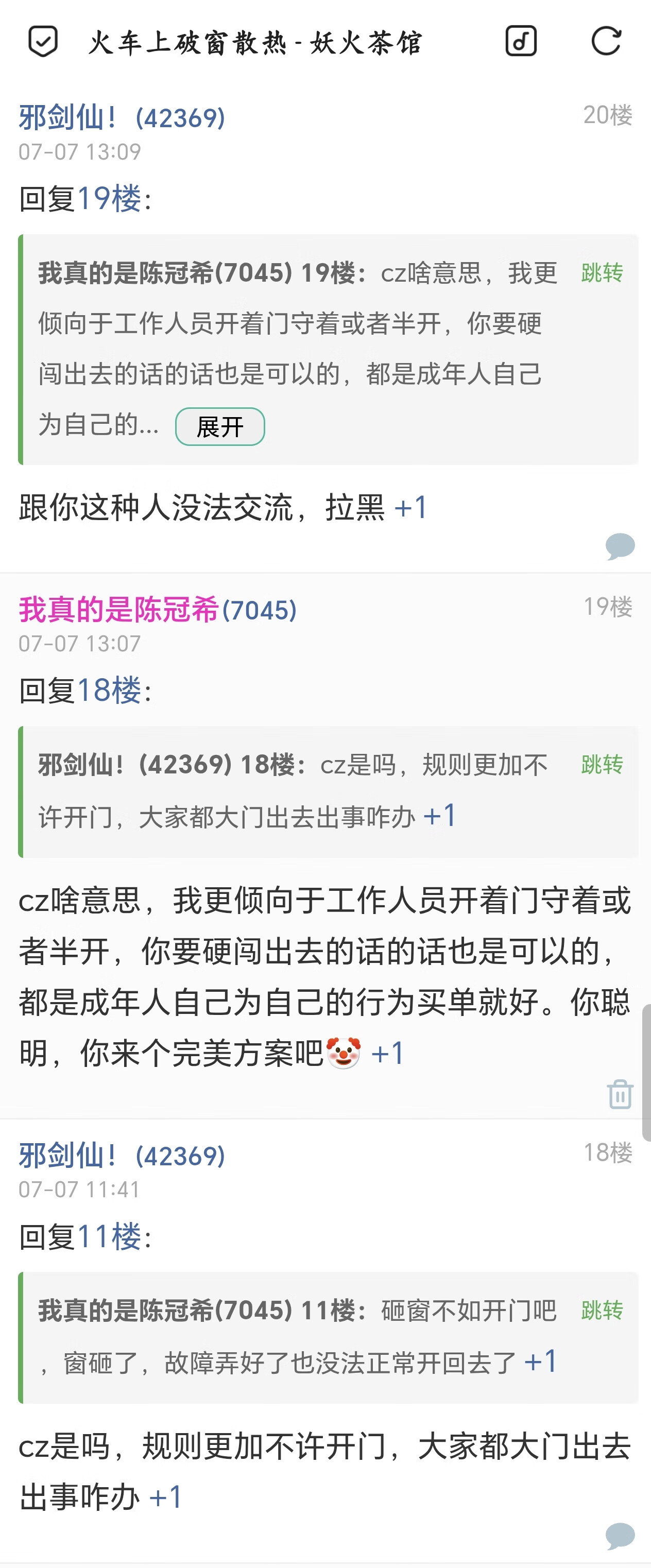The image size is (651, 1568).
Task: Reply to floor 20 via comment bubble
Action: [620, 546]
